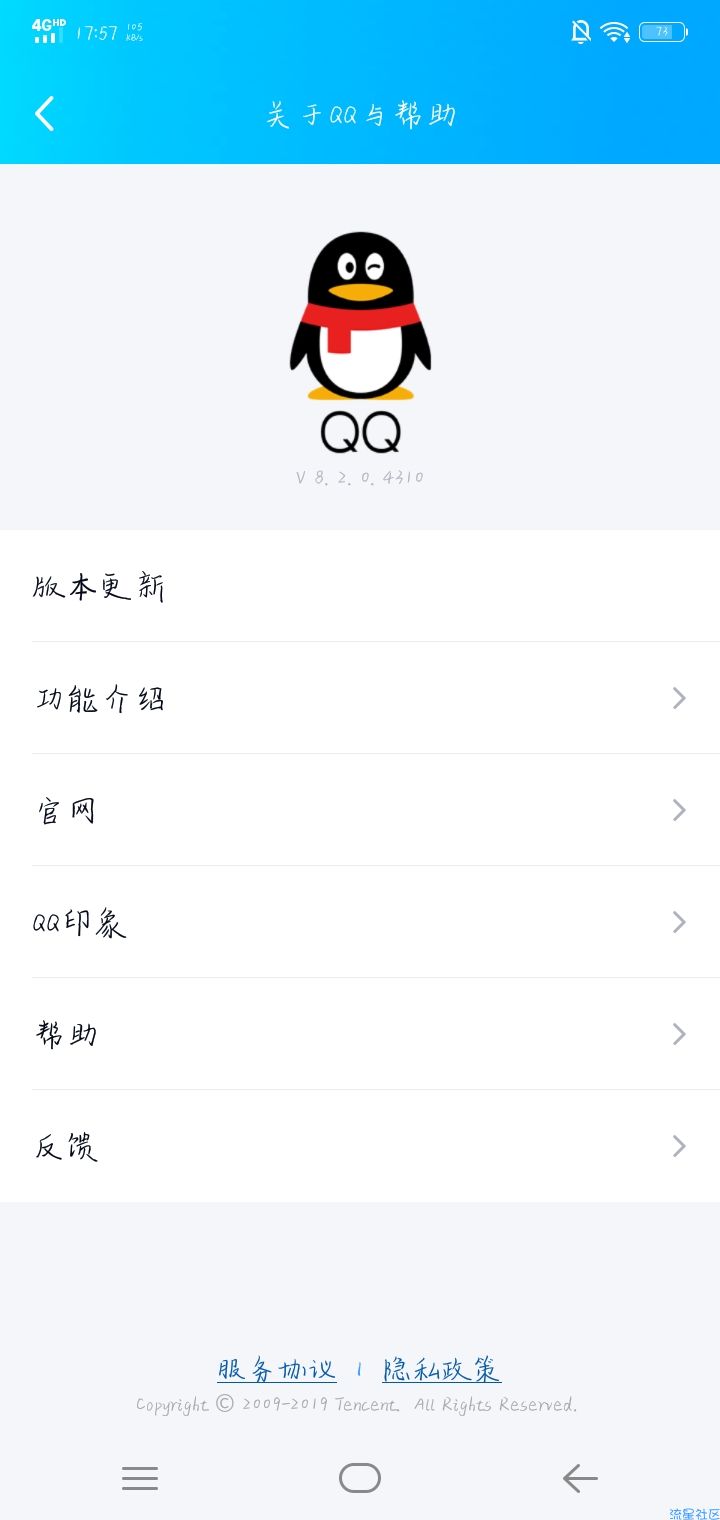Viewport: 720px width, 1520px height.
Task: Open the 帮助 row
Action: pos(360,1034)
